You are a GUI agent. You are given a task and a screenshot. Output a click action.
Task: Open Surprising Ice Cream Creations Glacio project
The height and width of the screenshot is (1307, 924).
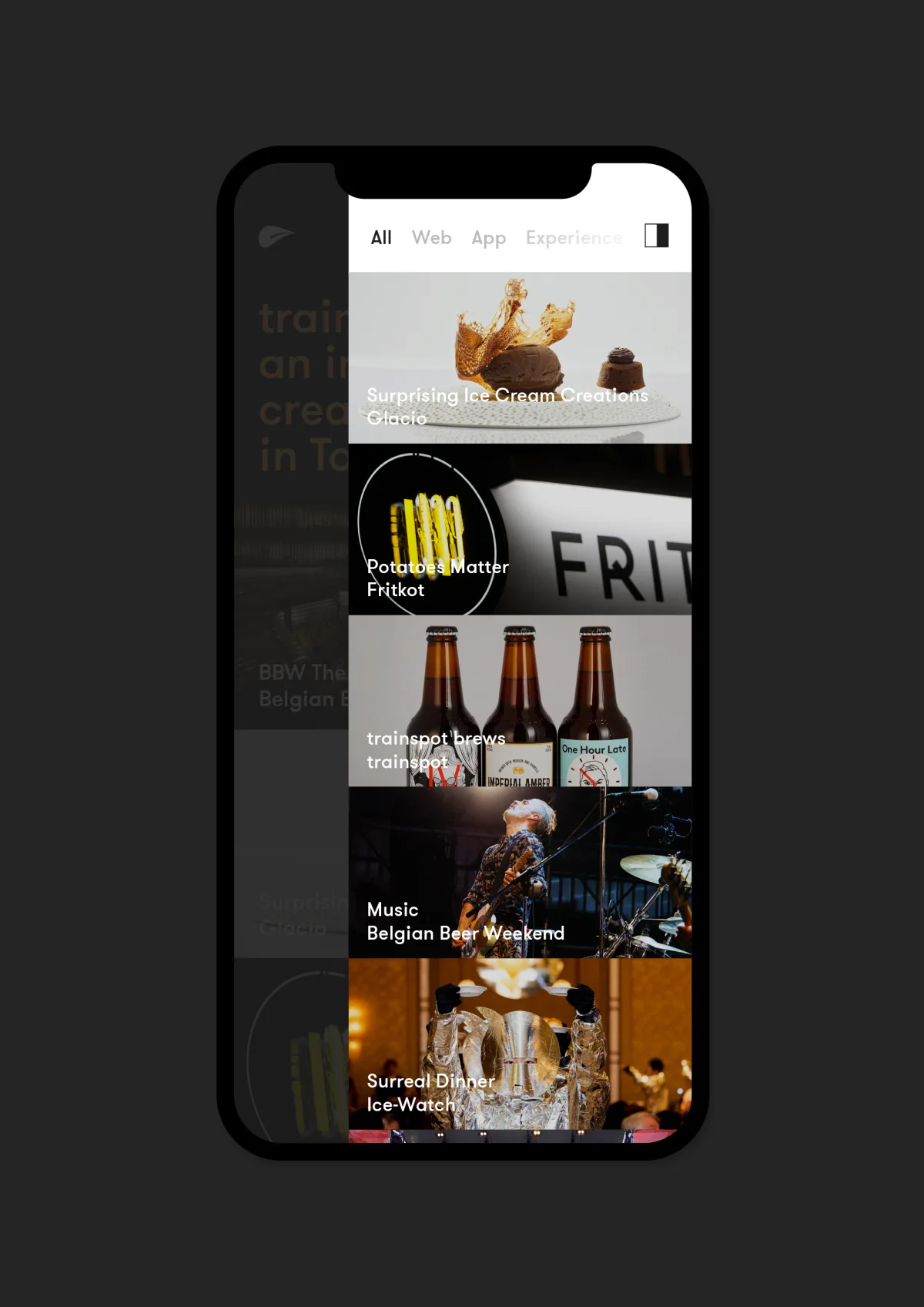point(520,358)
